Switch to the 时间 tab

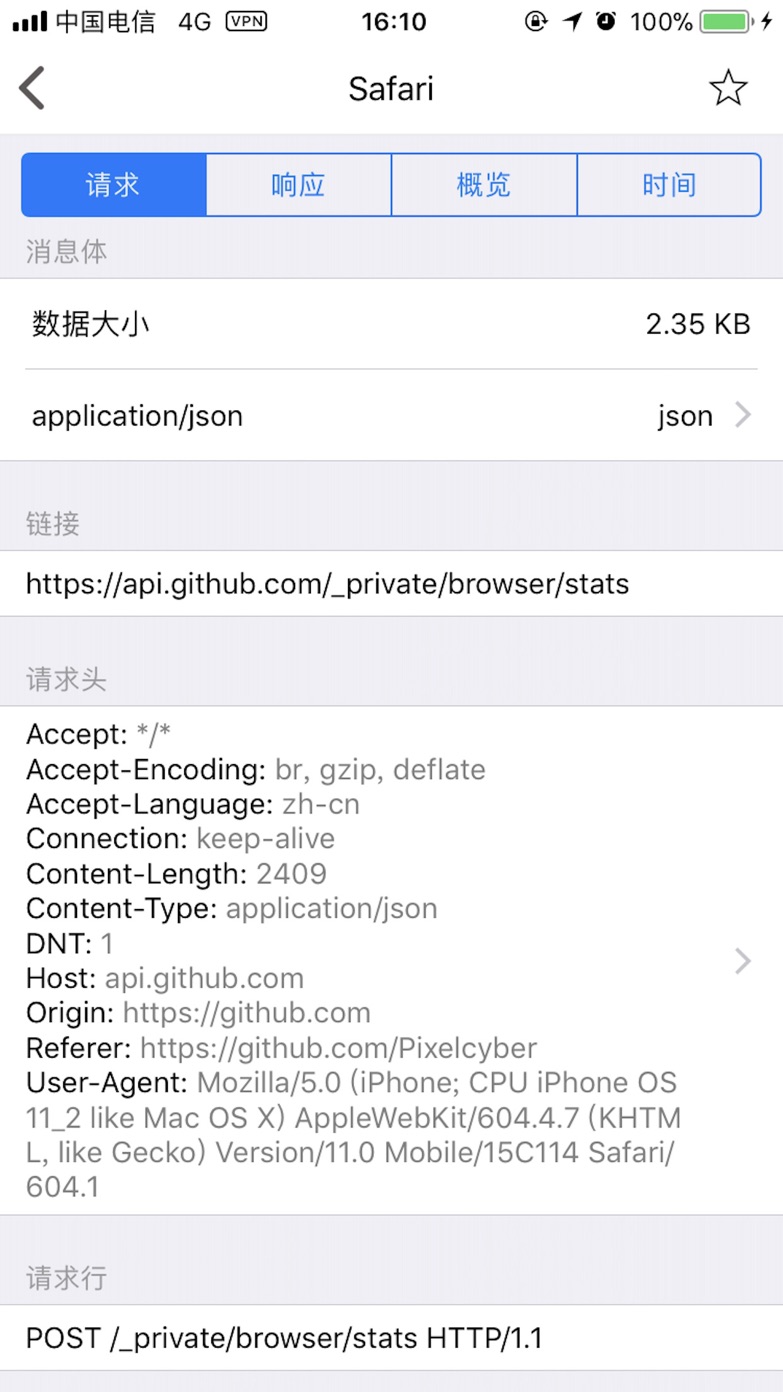point(669,185)
